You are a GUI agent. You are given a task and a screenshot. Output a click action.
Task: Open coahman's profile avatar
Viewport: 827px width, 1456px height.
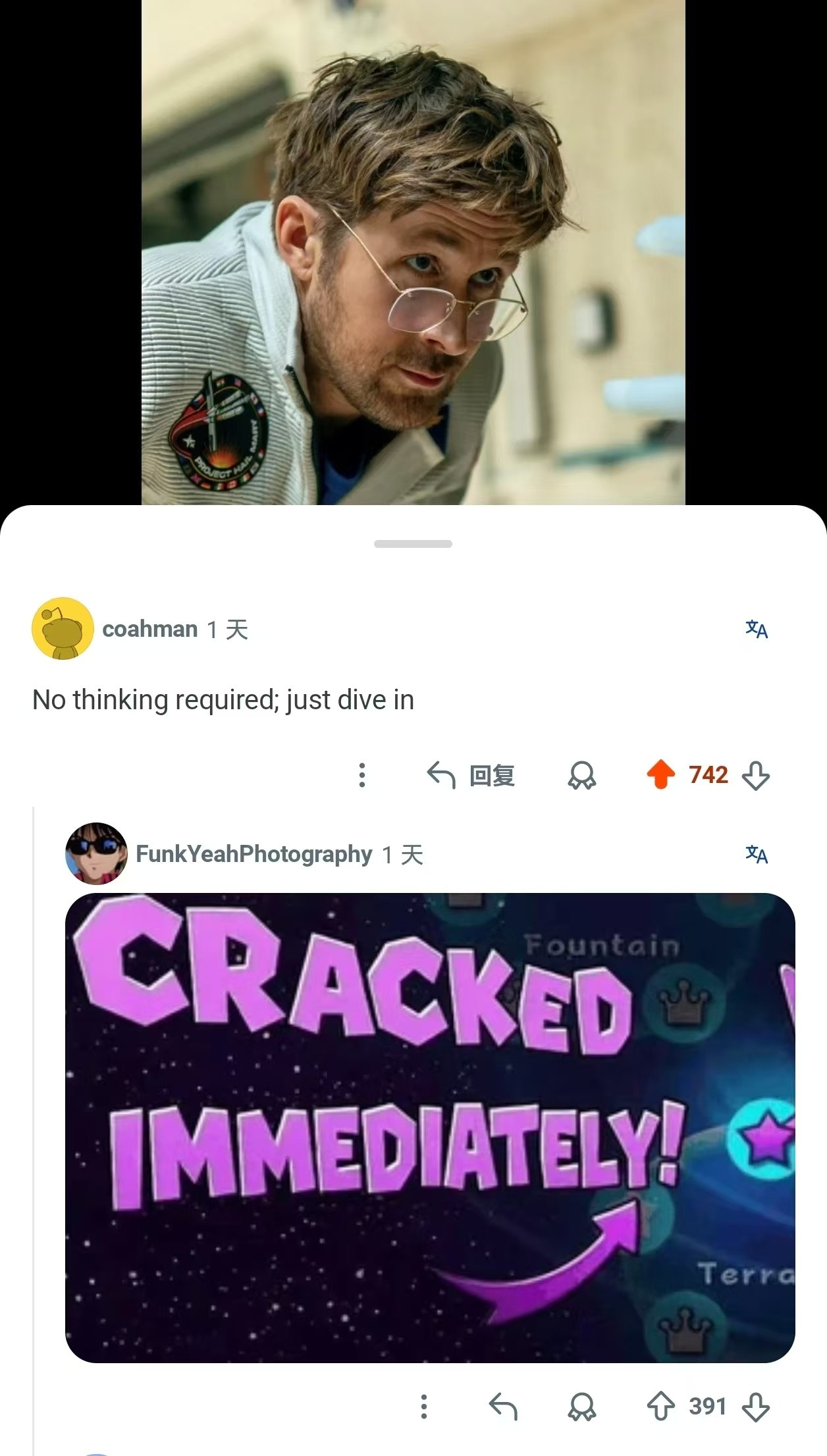pyautogui.click(x=63, y=629)
